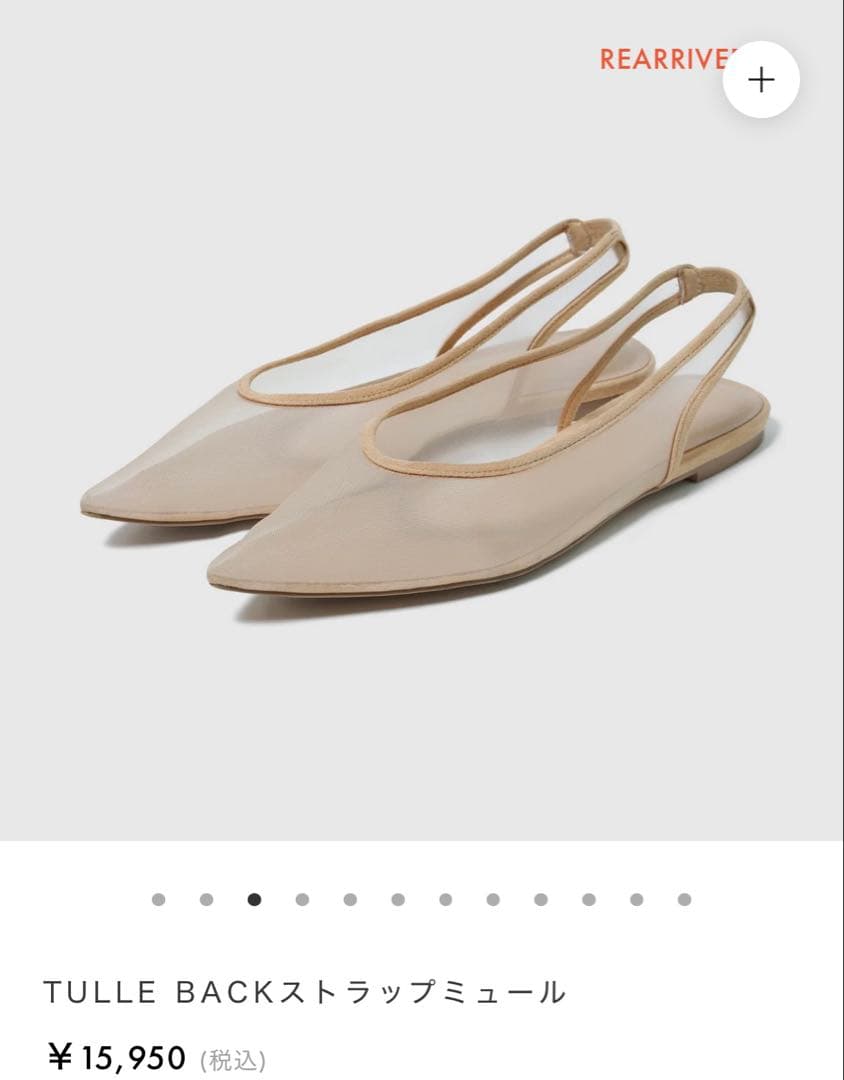844x1080 pixels.
Task: Tap the plus button on the product image
Action: (x=761, y=80)
